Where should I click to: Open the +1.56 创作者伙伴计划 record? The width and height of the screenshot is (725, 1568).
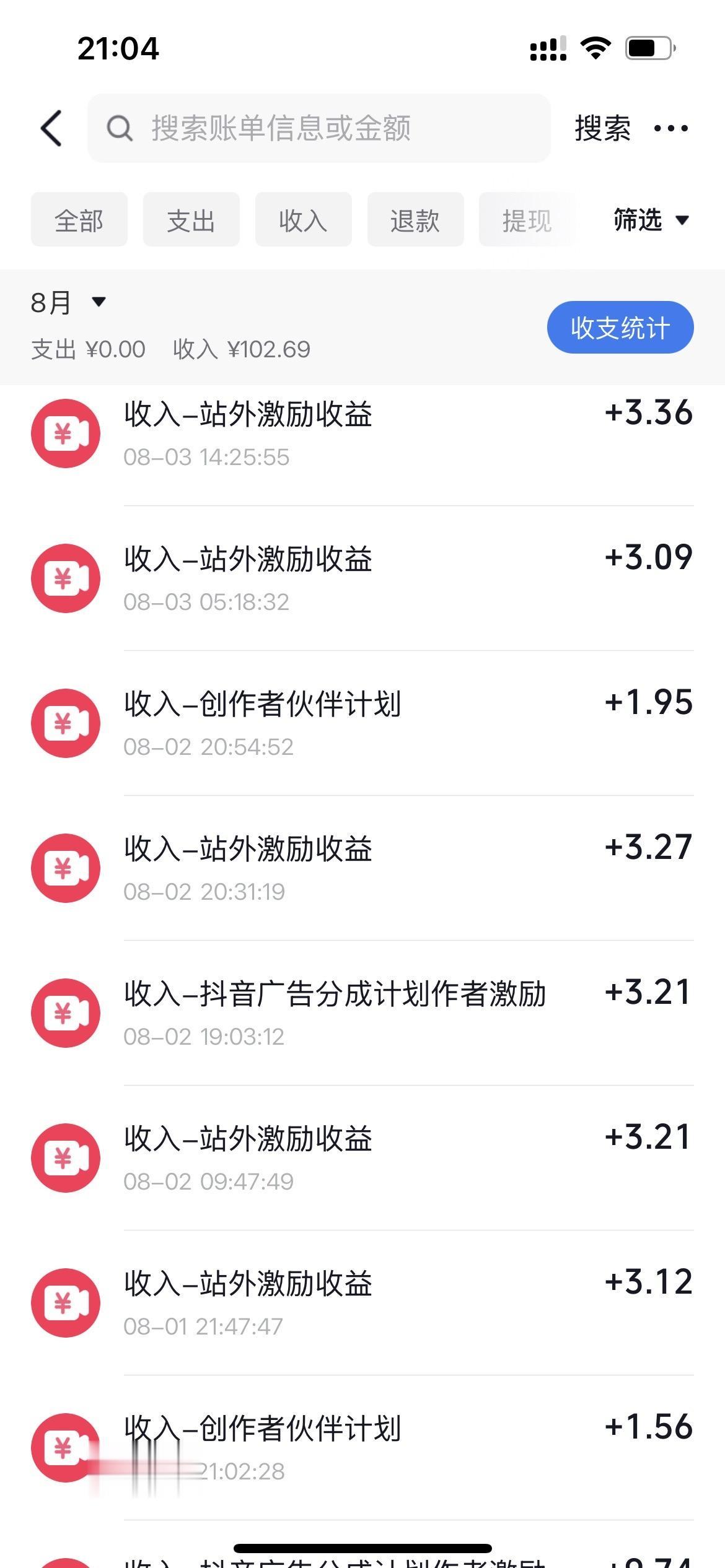click(362, 1448)
